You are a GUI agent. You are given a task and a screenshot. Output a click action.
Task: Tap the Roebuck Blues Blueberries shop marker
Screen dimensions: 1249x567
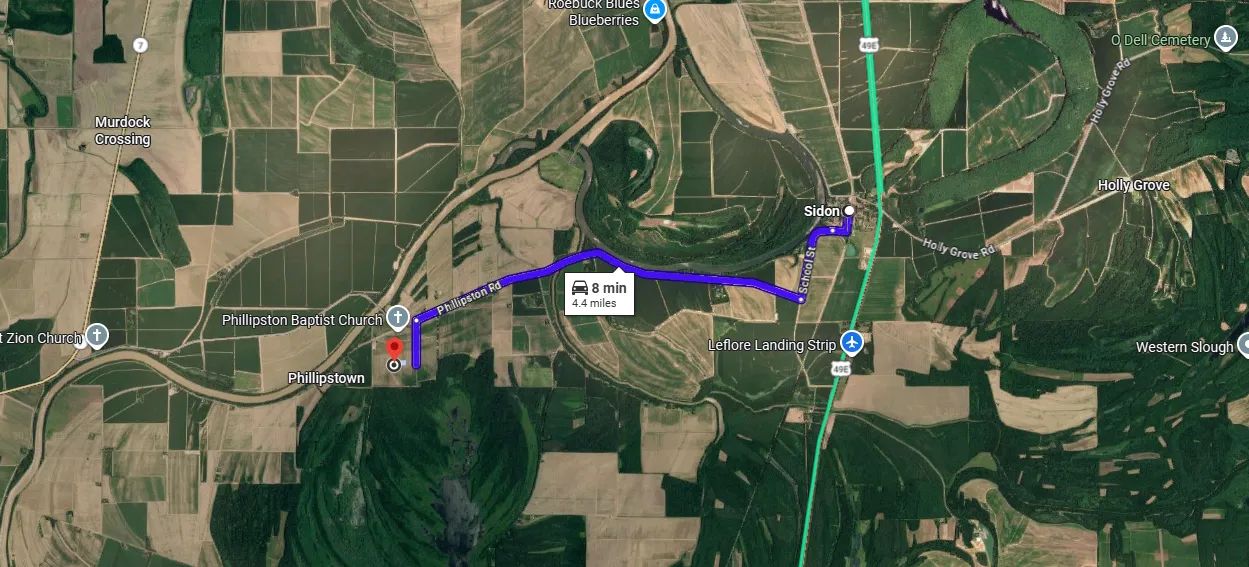654,12
